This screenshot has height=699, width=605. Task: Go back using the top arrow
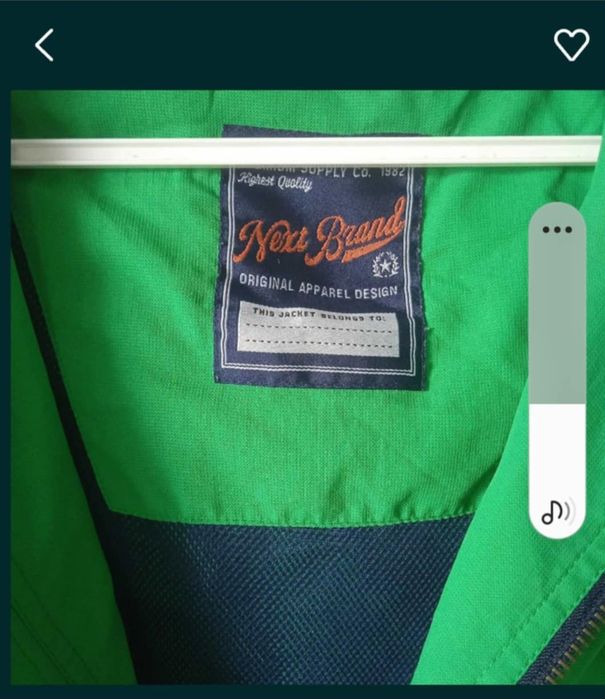coord(44,45)
